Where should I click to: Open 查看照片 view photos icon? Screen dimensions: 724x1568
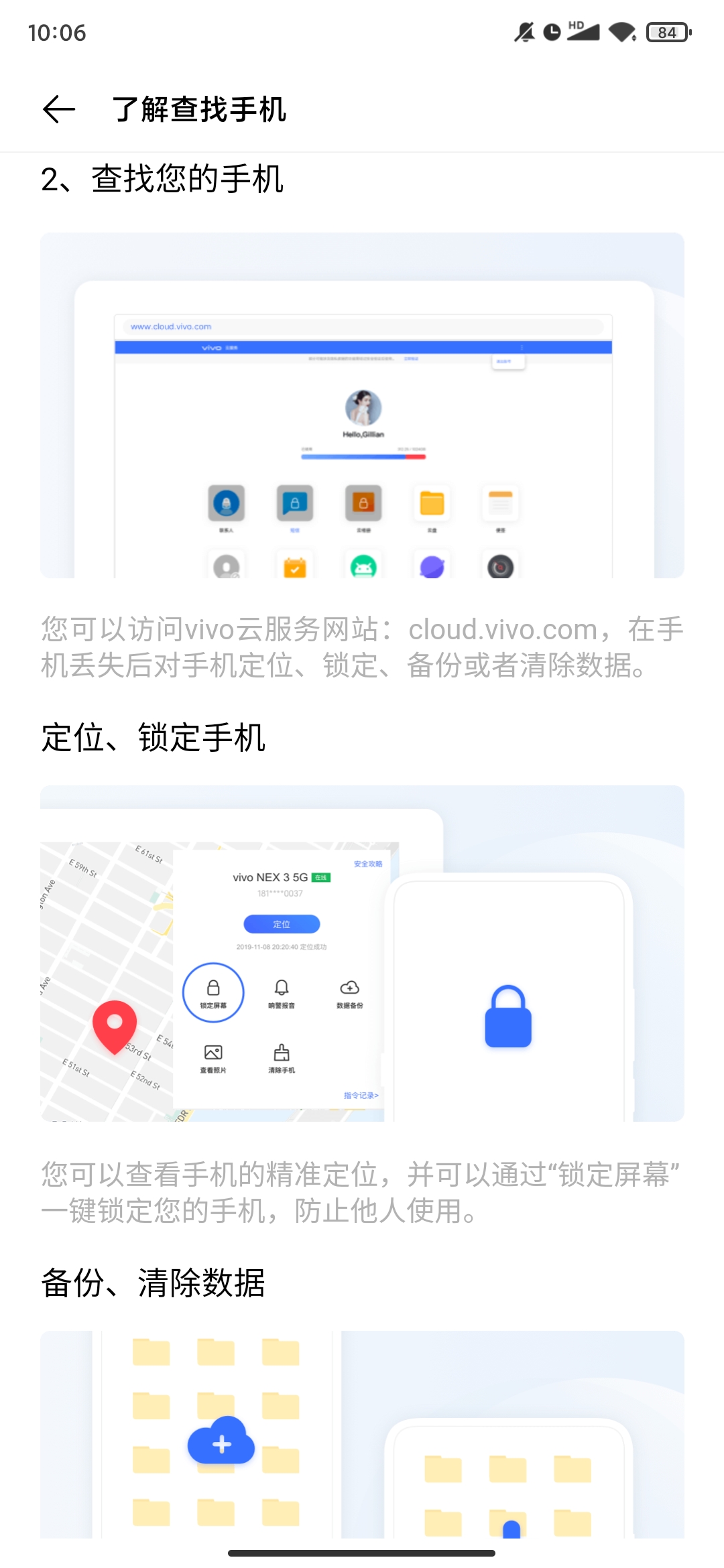[x=213, y=1051]
